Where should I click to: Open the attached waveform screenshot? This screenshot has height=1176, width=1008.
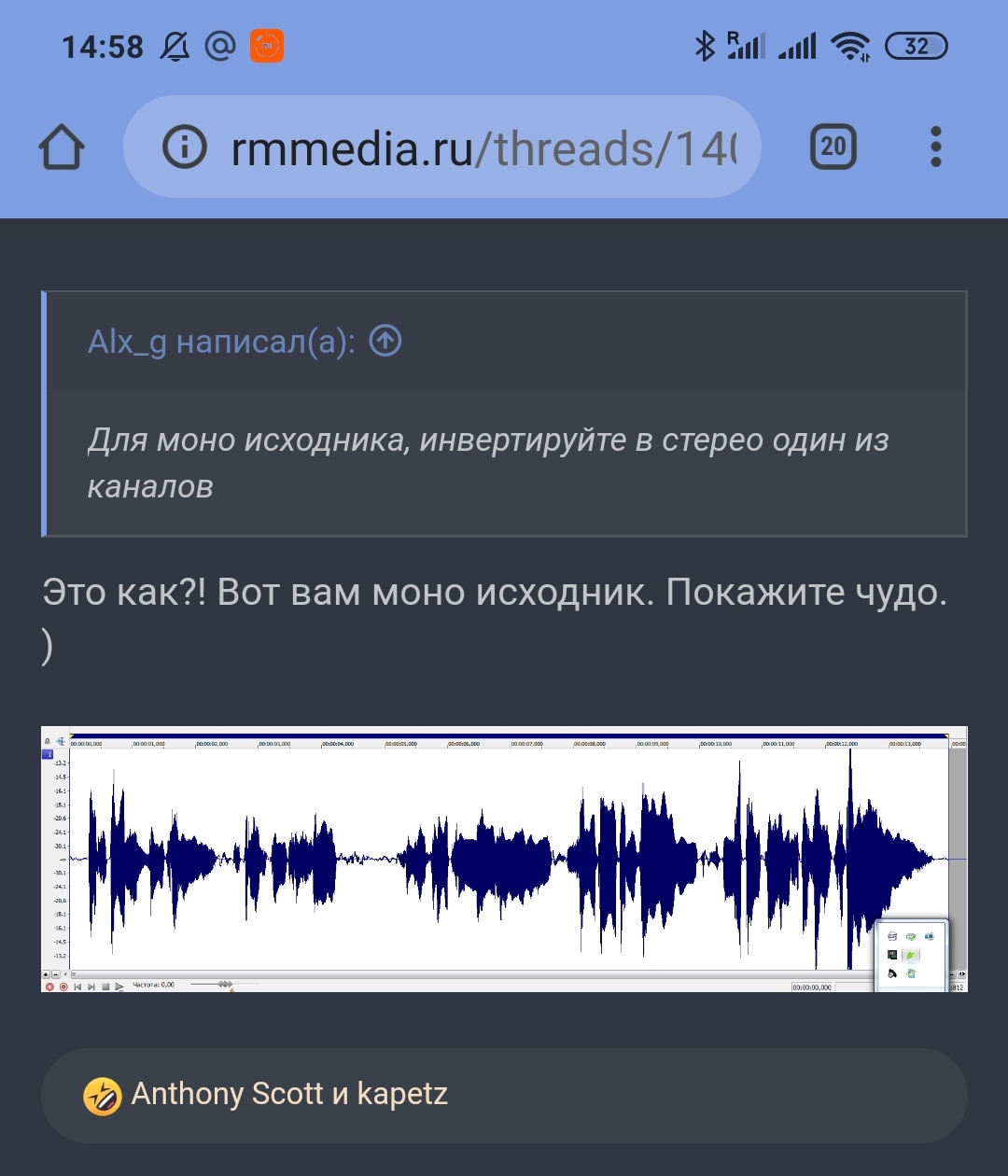[x=504, y=859]
